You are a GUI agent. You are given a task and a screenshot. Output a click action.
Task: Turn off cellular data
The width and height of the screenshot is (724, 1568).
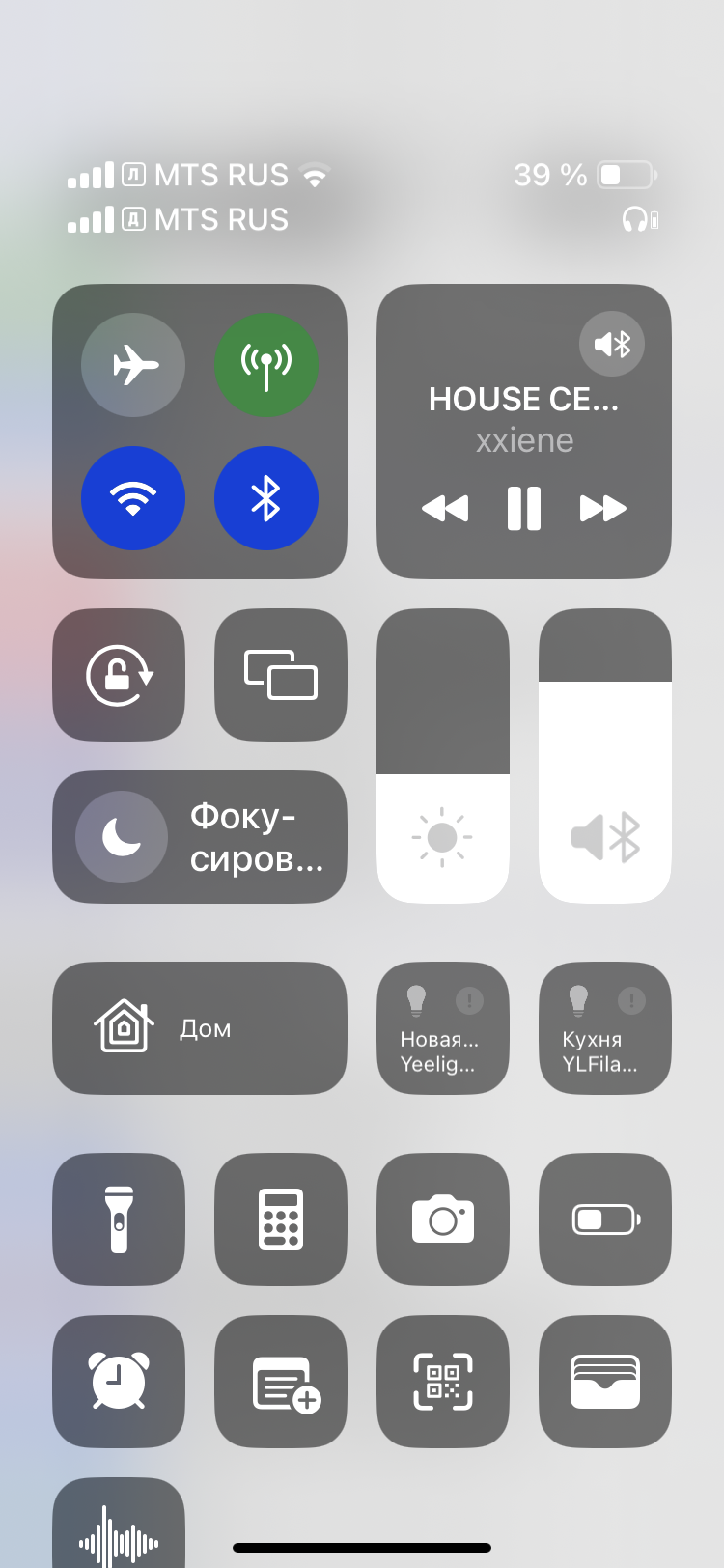[x=265, y=365]
